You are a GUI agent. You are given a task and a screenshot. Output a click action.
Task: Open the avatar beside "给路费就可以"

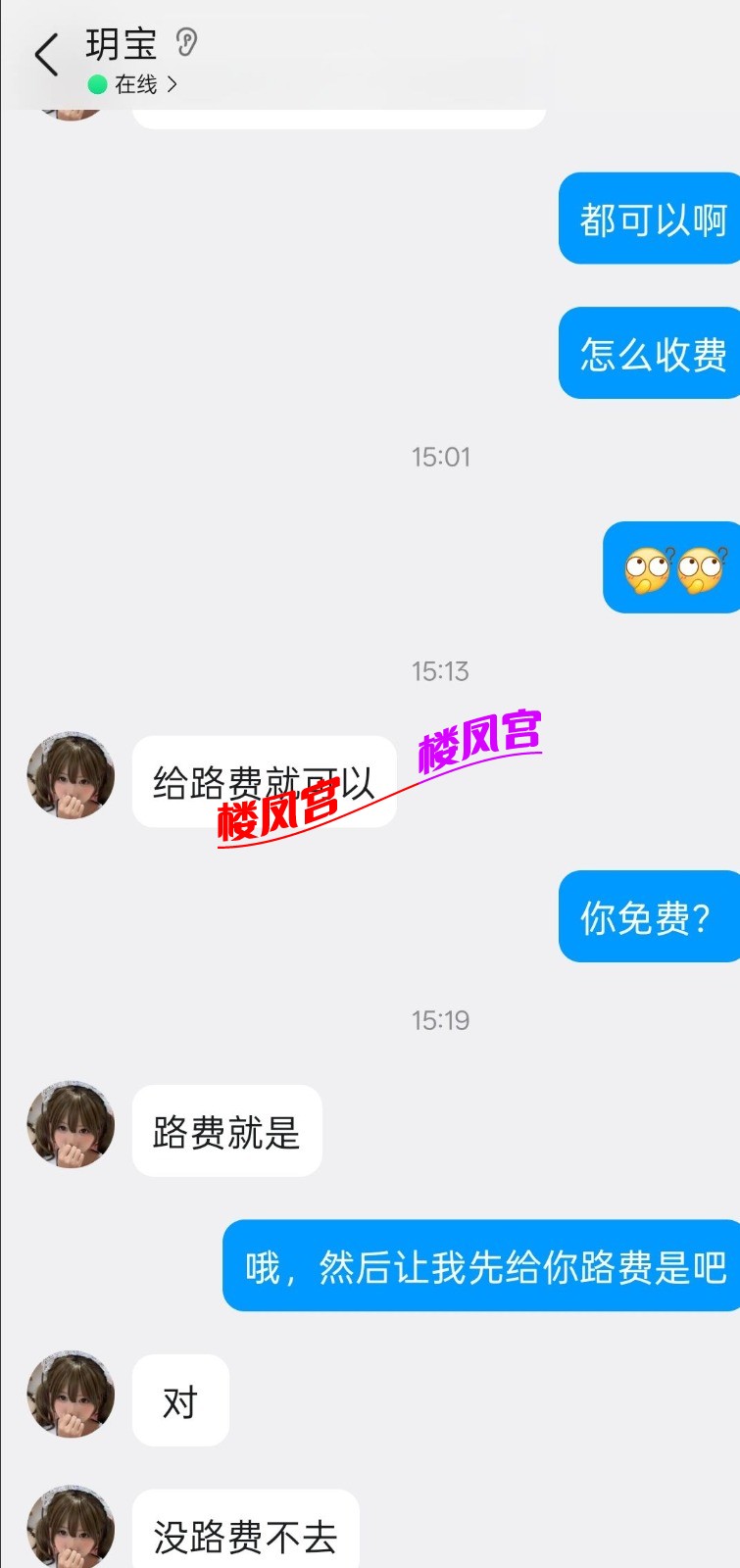click(71, 775)
